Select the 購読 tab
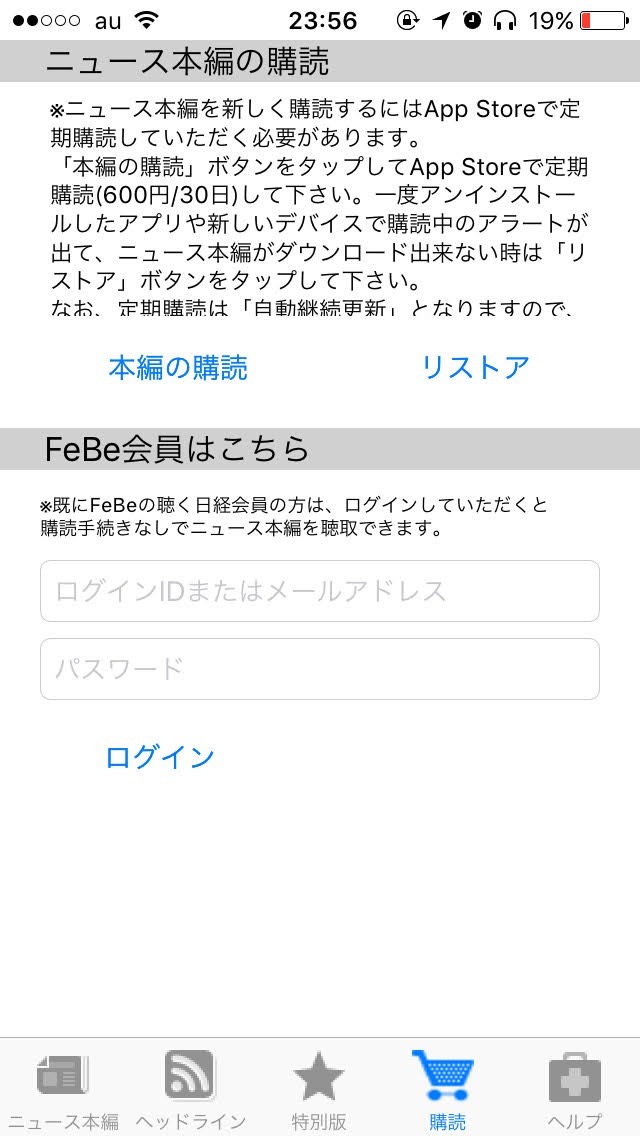The width and height of the screenshot is (640, 1136). click(x=447, y=1090)
